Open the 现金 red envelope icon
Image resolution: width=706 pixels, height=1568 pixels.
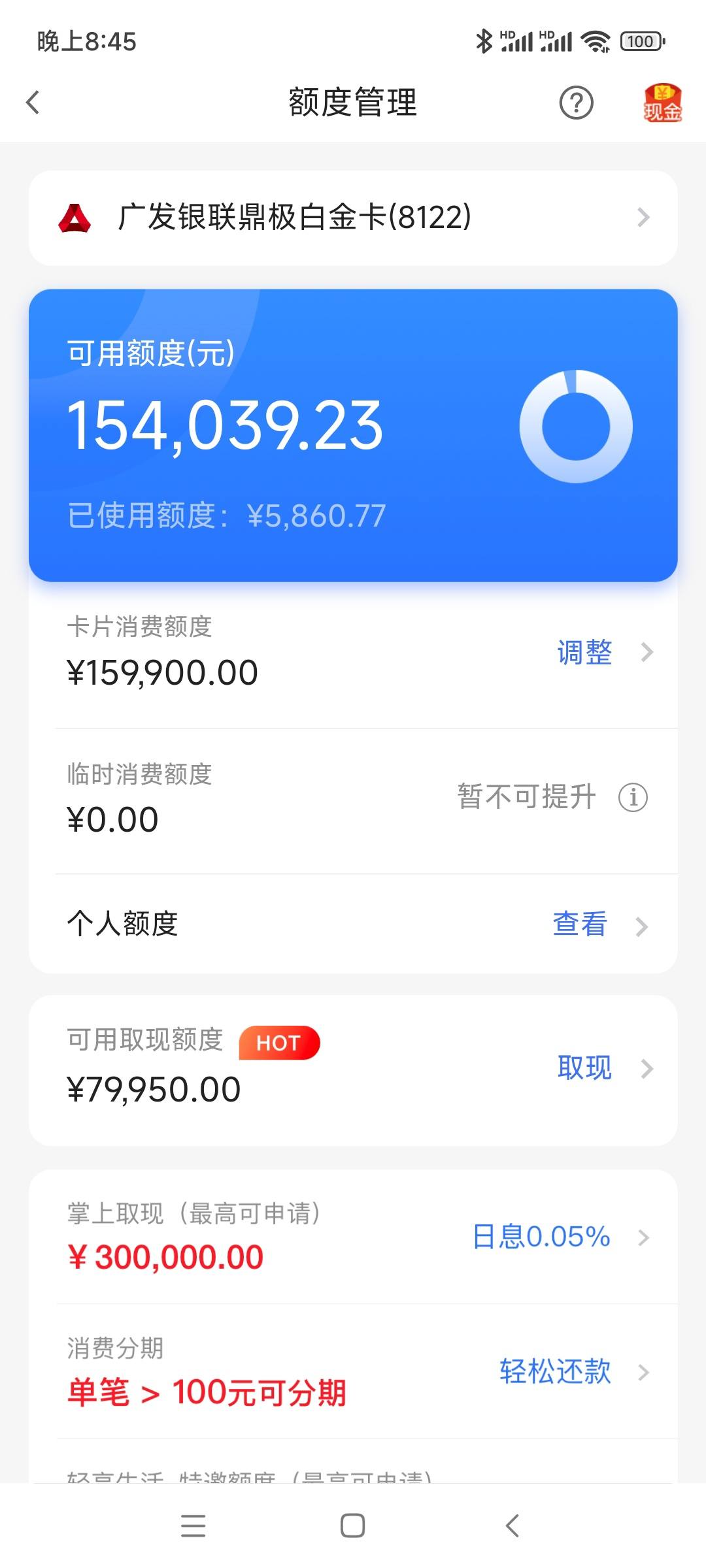point(662,103)
